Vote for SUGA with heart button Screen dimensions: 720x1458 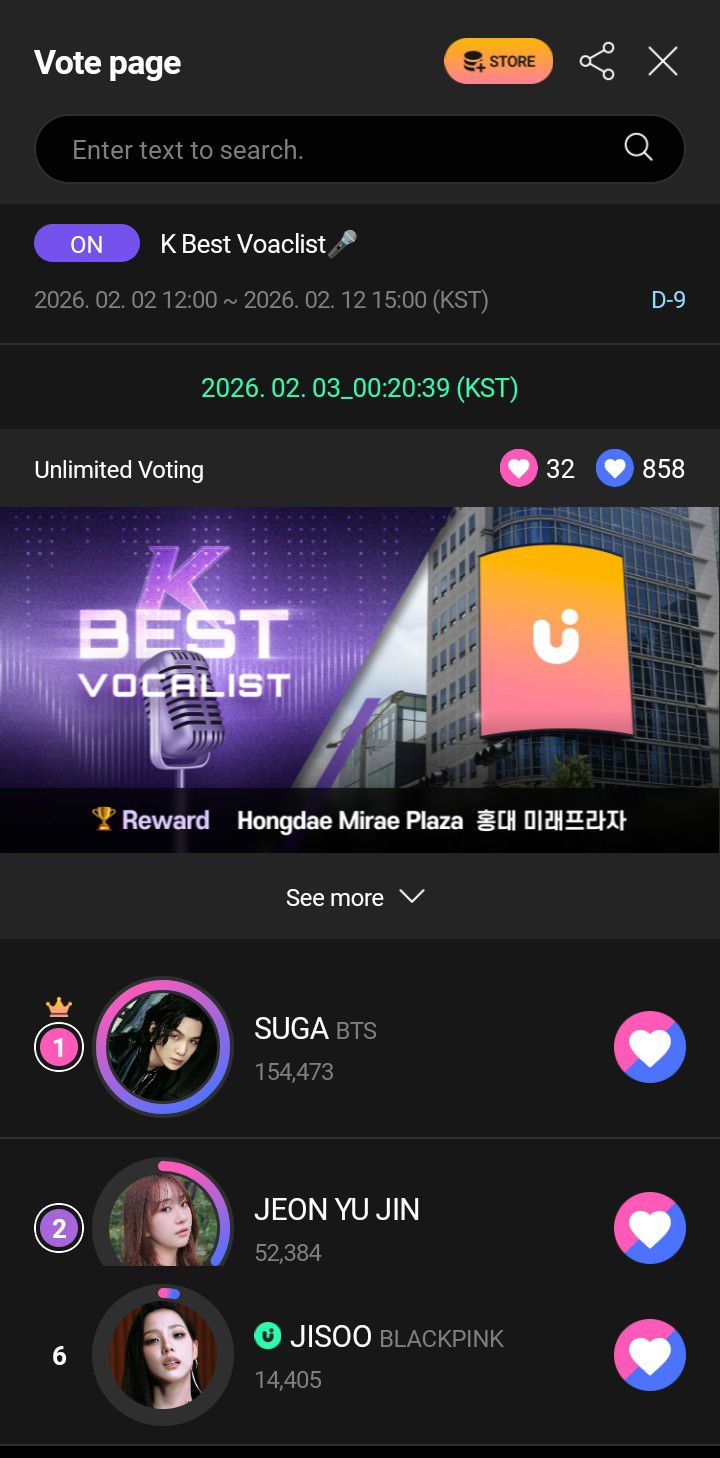649,1048
